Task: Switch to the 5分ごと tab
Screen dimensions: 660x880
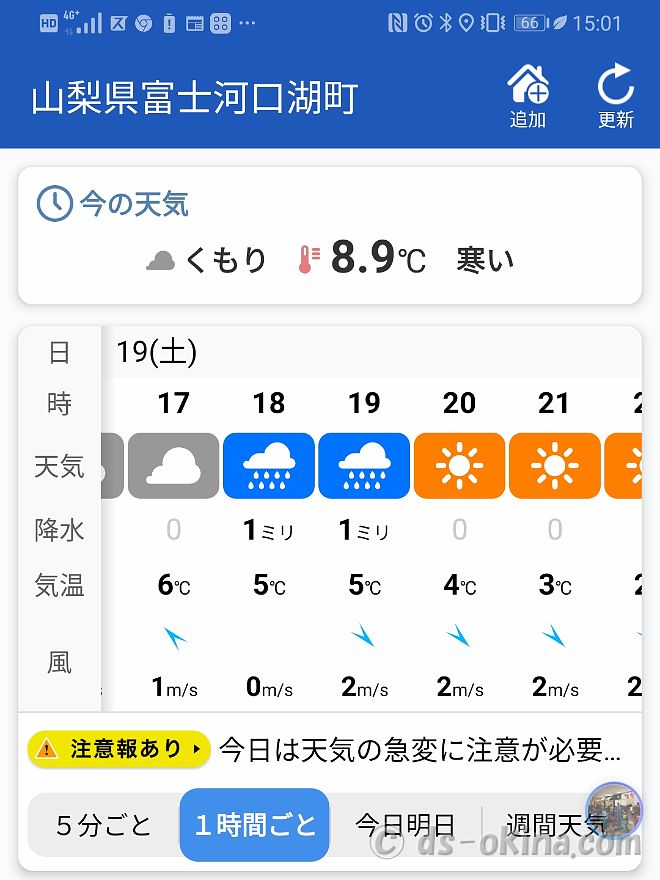Action: click(104, 825)
